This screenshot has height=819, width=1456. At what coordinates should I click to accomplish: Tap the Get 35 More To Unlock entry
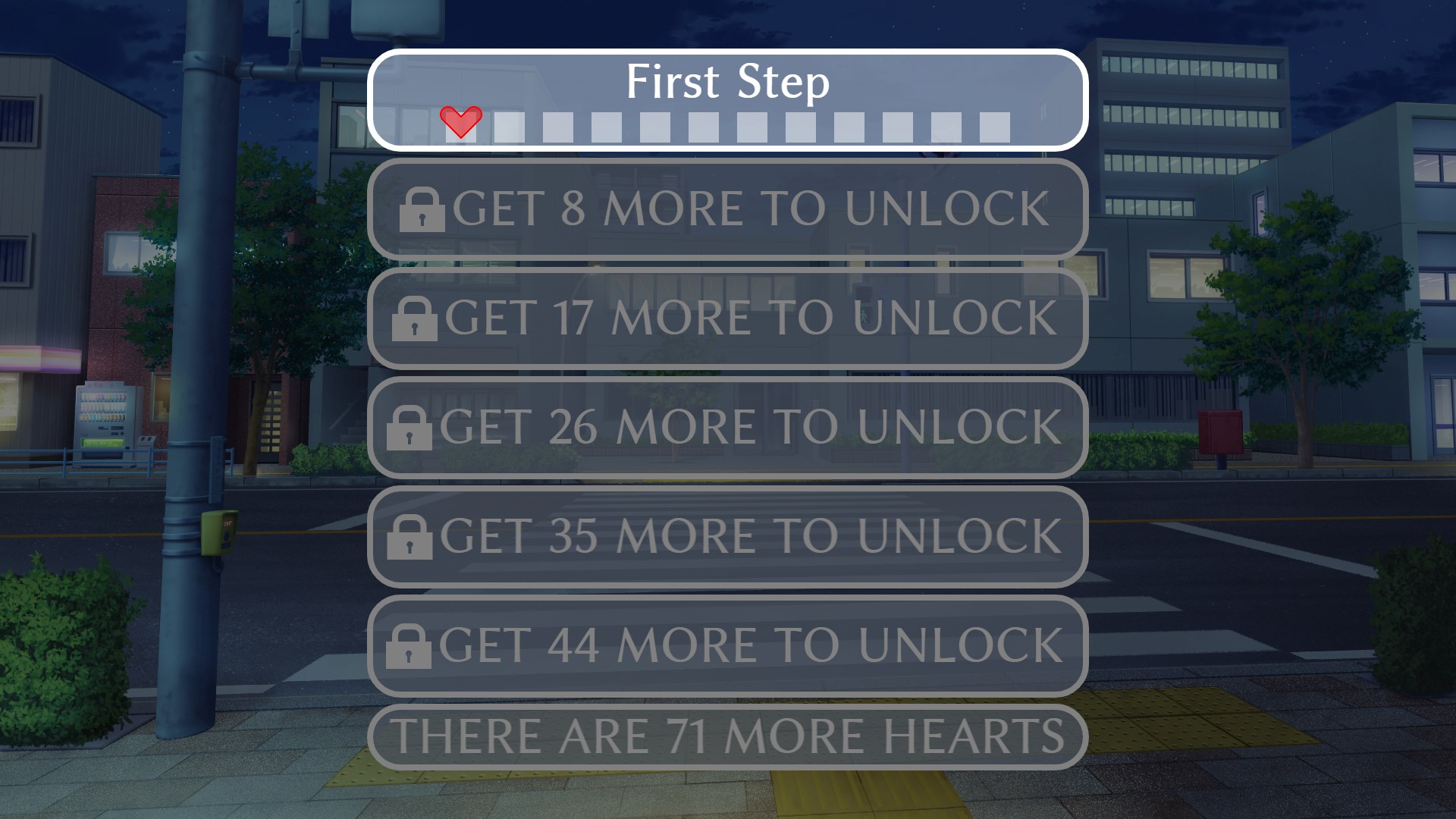click(x=728, y=536)
